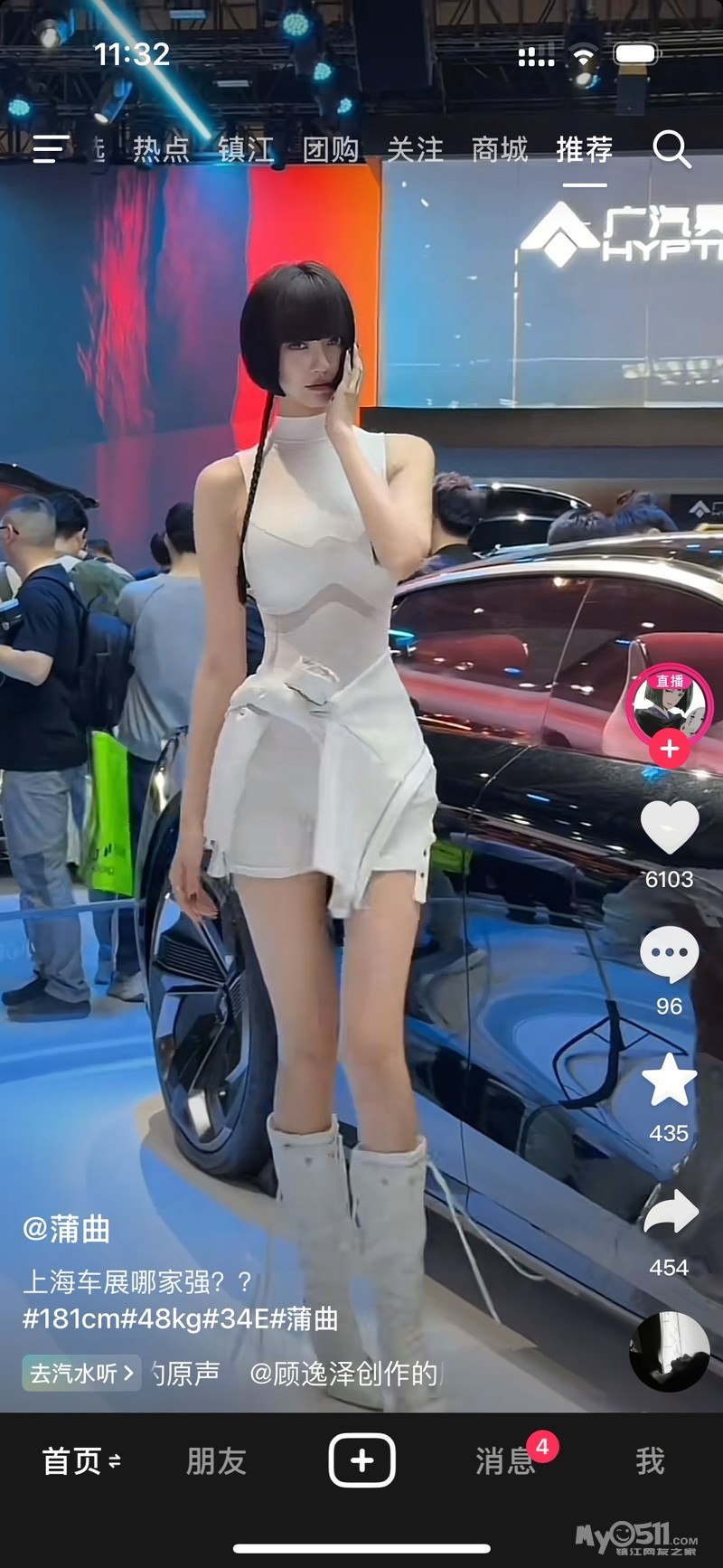This screenshot has width=723, height=1568.
Task: Switch to the 我 profile tab
Action: (x=650, y=1461)
